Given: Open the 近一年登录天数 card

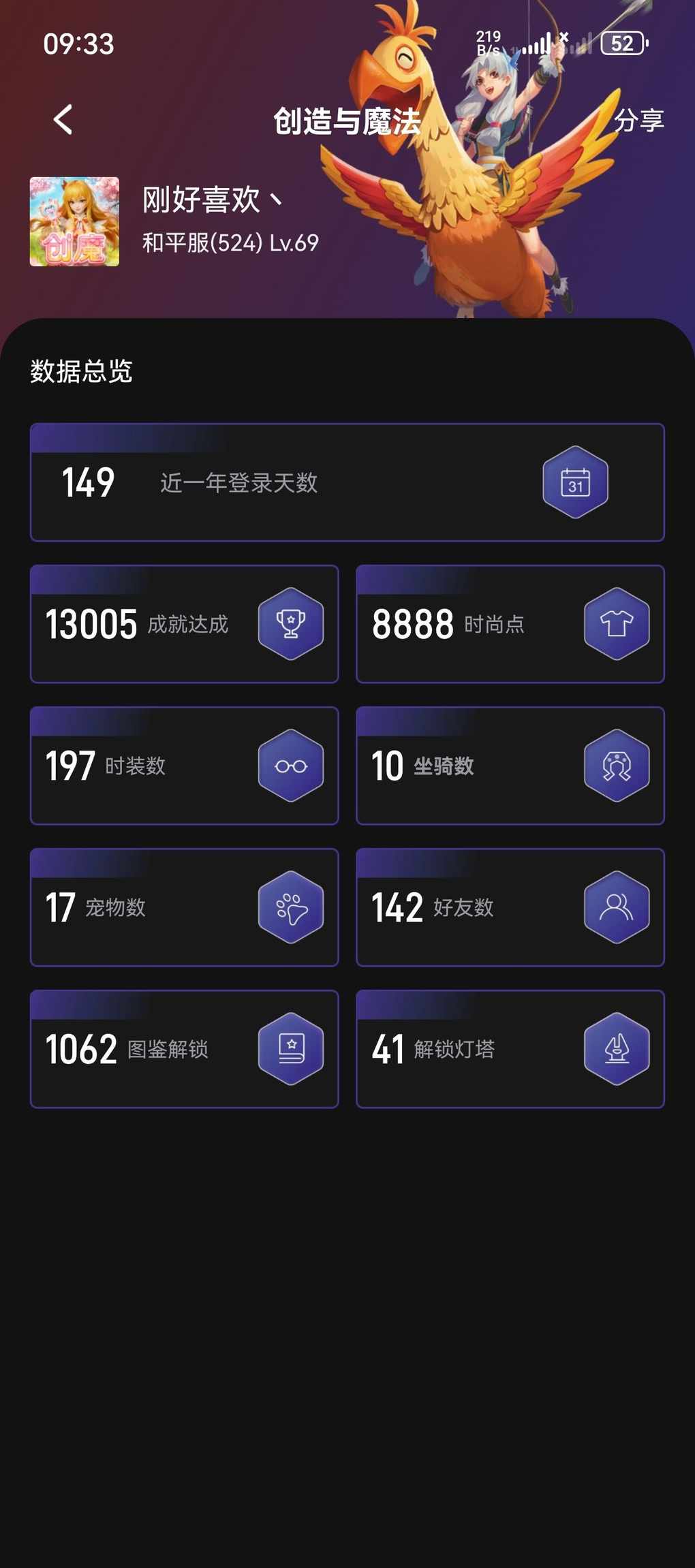Looking at the screenshot, I should click(x=347, y=482).
